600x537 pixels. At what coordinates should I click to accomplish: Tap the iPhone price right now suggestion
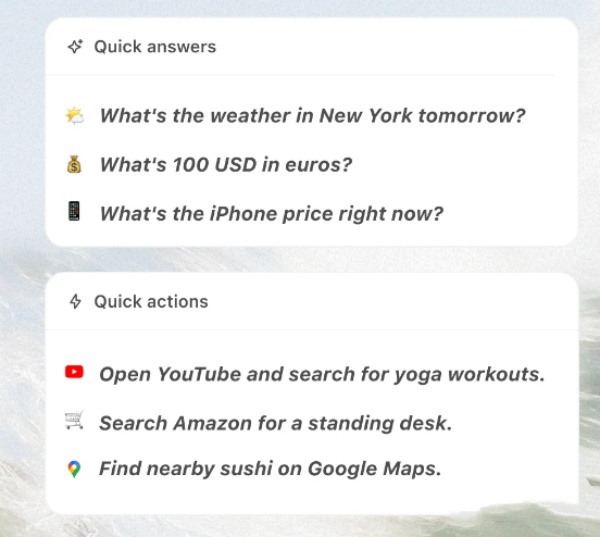tap(270, 214)
